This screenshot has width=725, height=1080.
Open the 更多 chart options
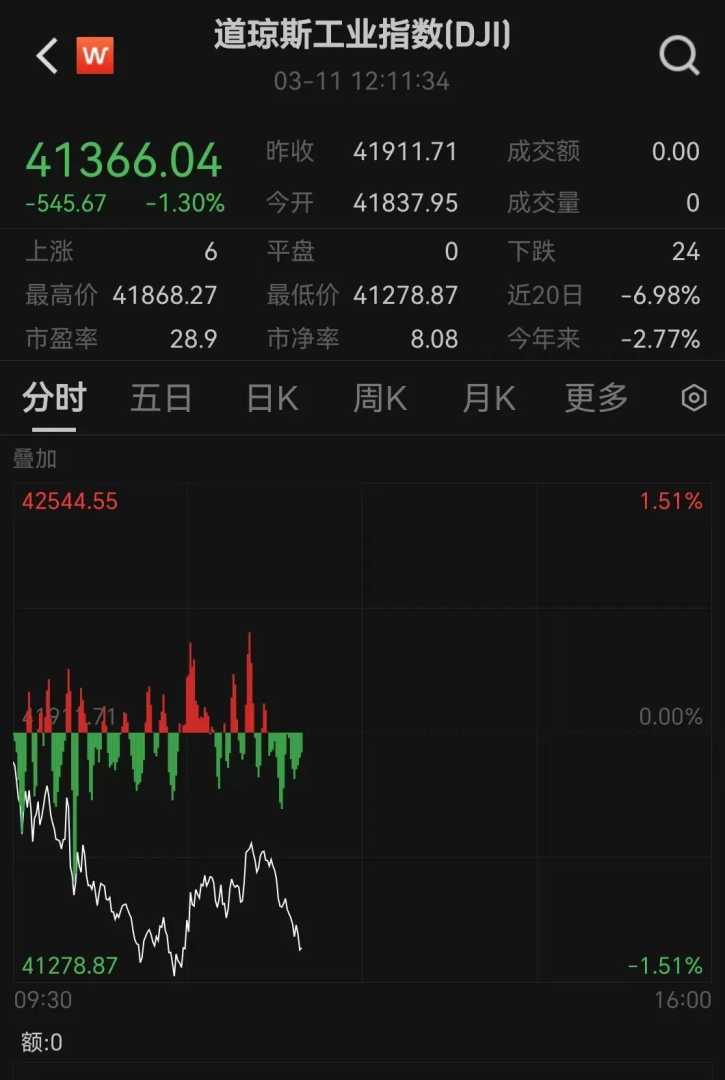click(x=596, y=398)
